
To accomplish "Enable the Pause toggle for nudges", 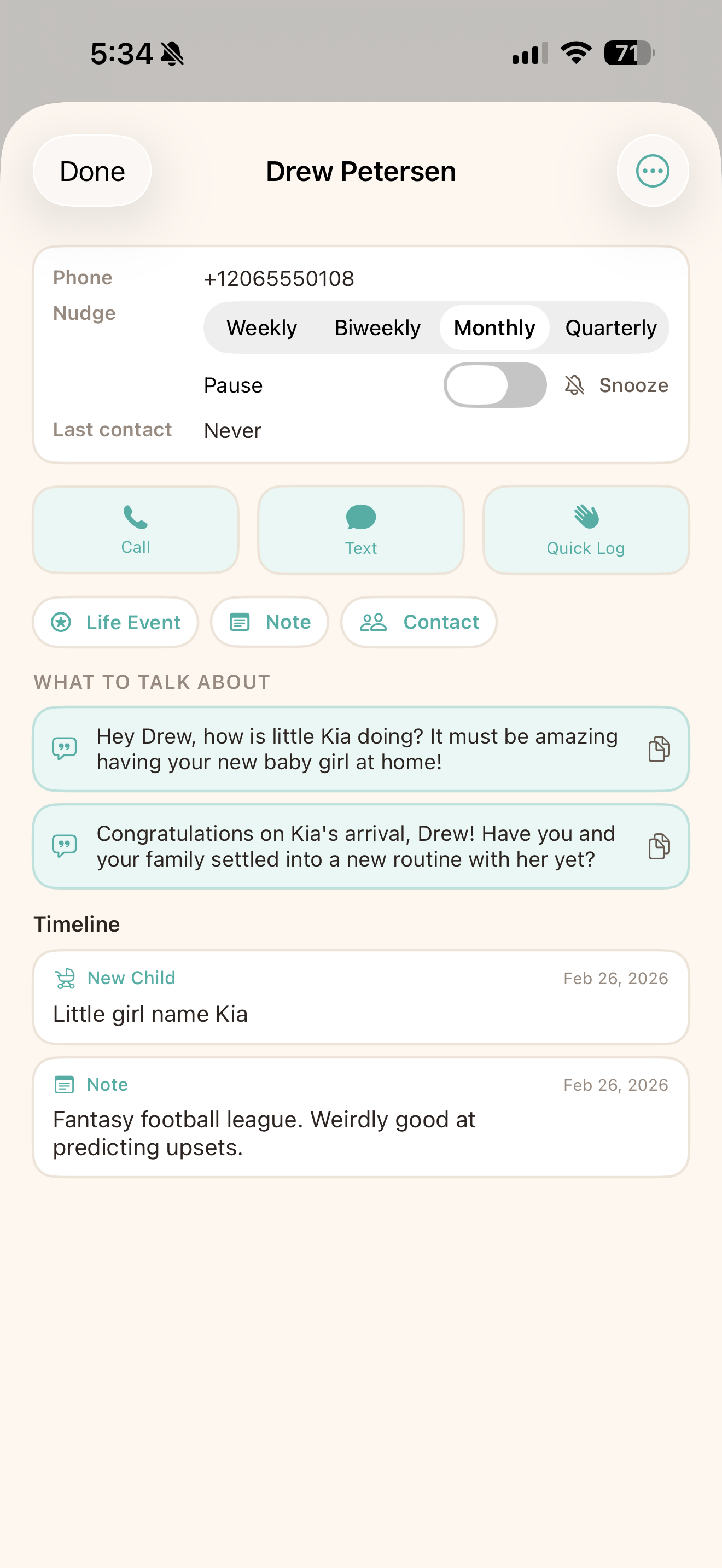I will 496,385.
